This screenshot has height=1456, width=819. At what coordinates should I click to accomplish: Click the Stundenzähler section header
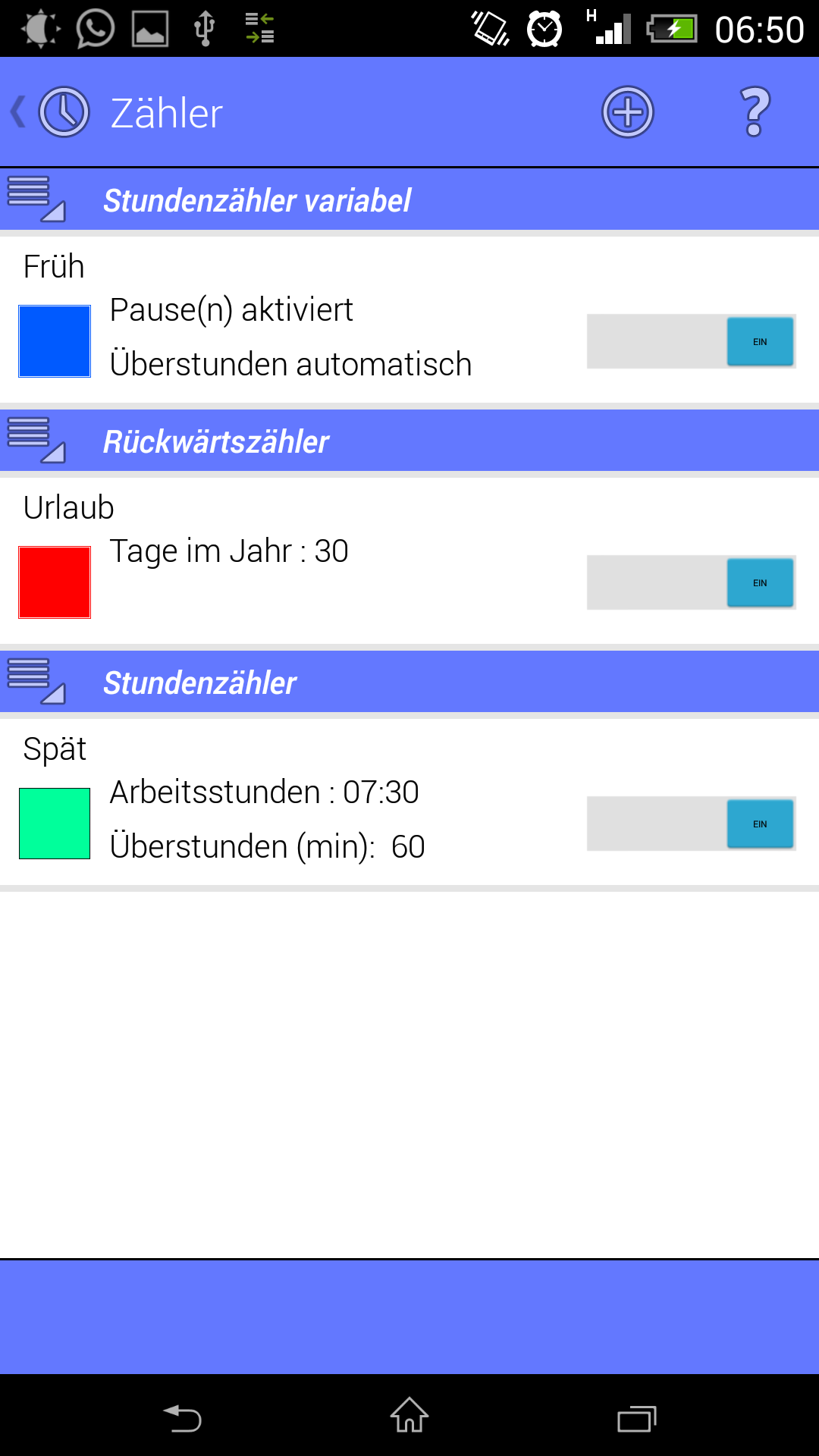click(201, 682)
